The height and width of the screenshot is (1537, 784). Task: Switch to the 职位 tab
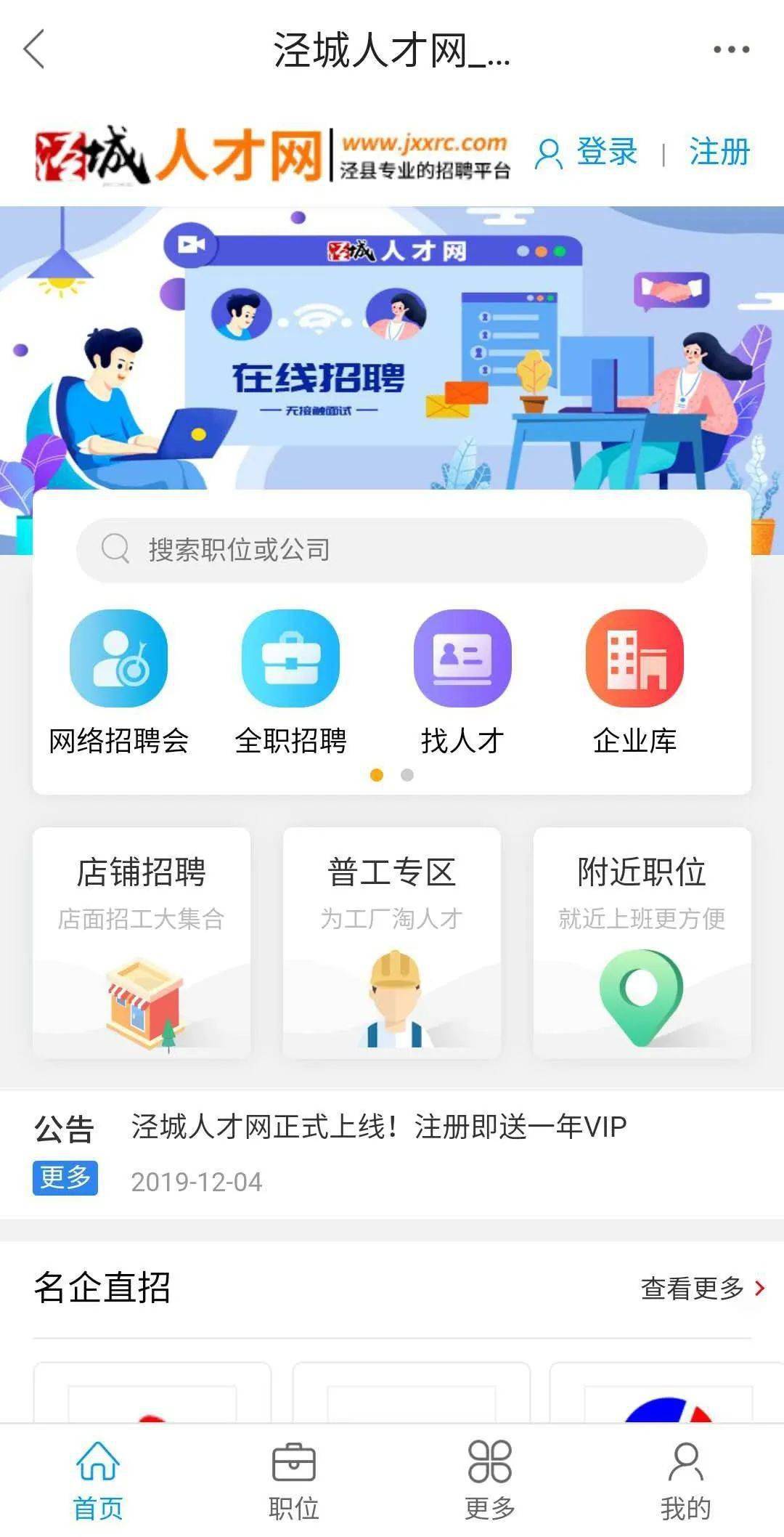click(294, 1482)
